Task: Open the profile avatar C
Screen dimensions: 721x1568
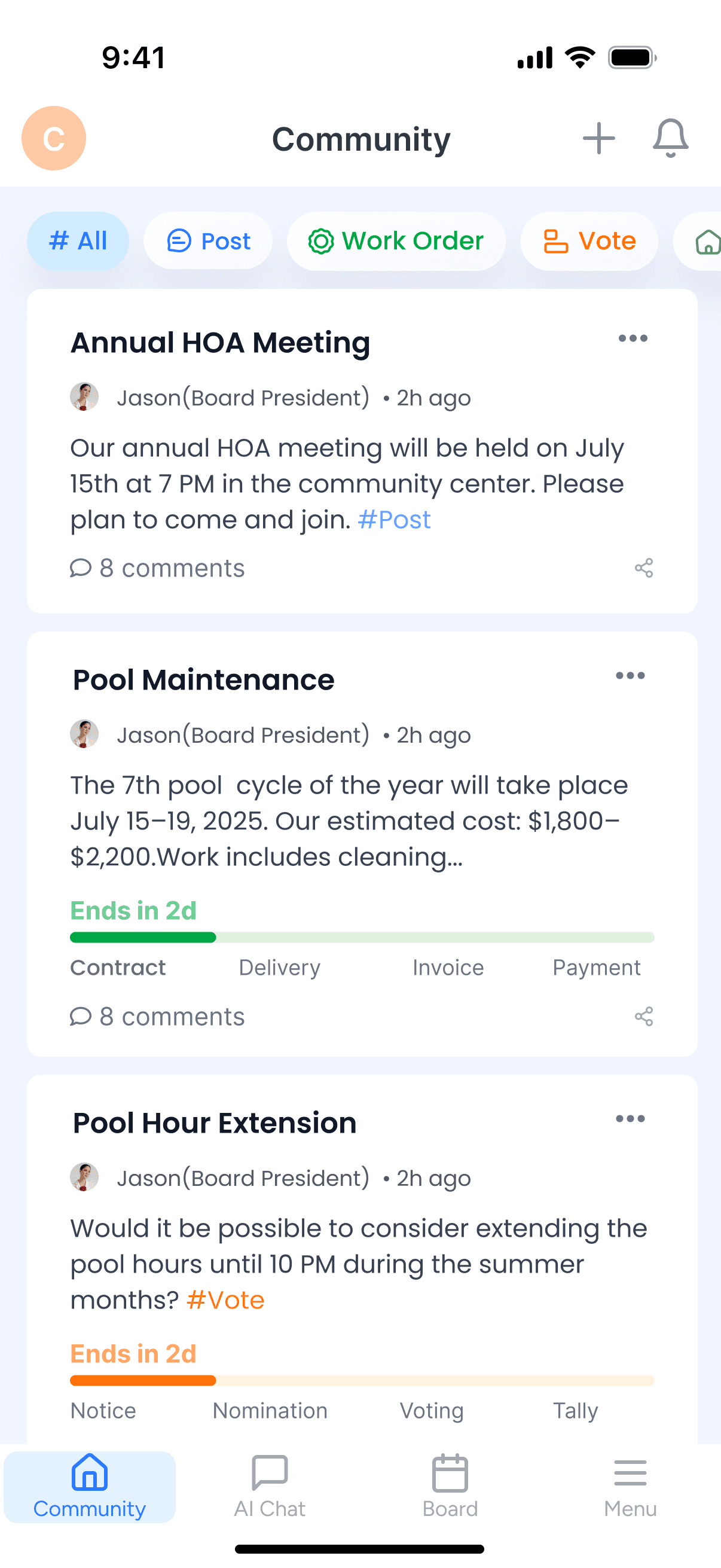Action: tap(54, 138)
